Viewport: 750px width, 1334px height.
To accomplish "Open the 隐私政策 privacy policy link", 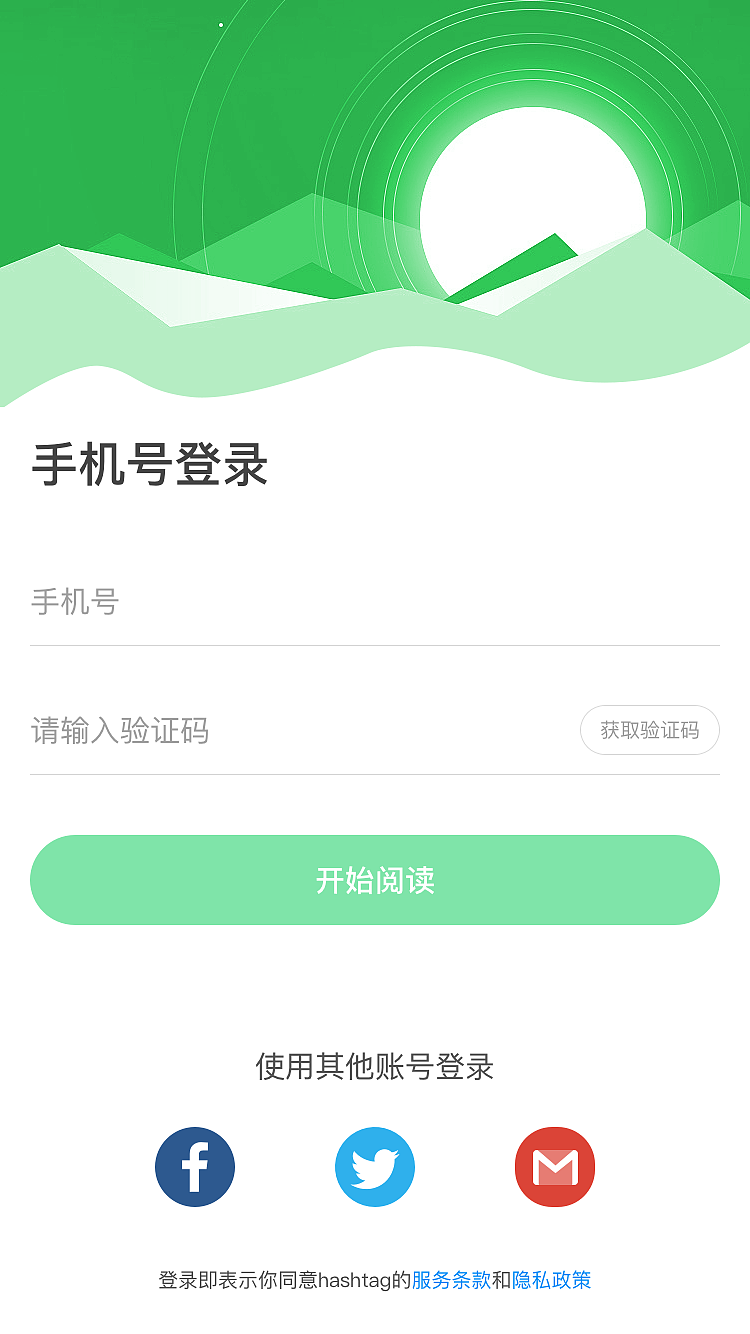I will coord(555,1280).
